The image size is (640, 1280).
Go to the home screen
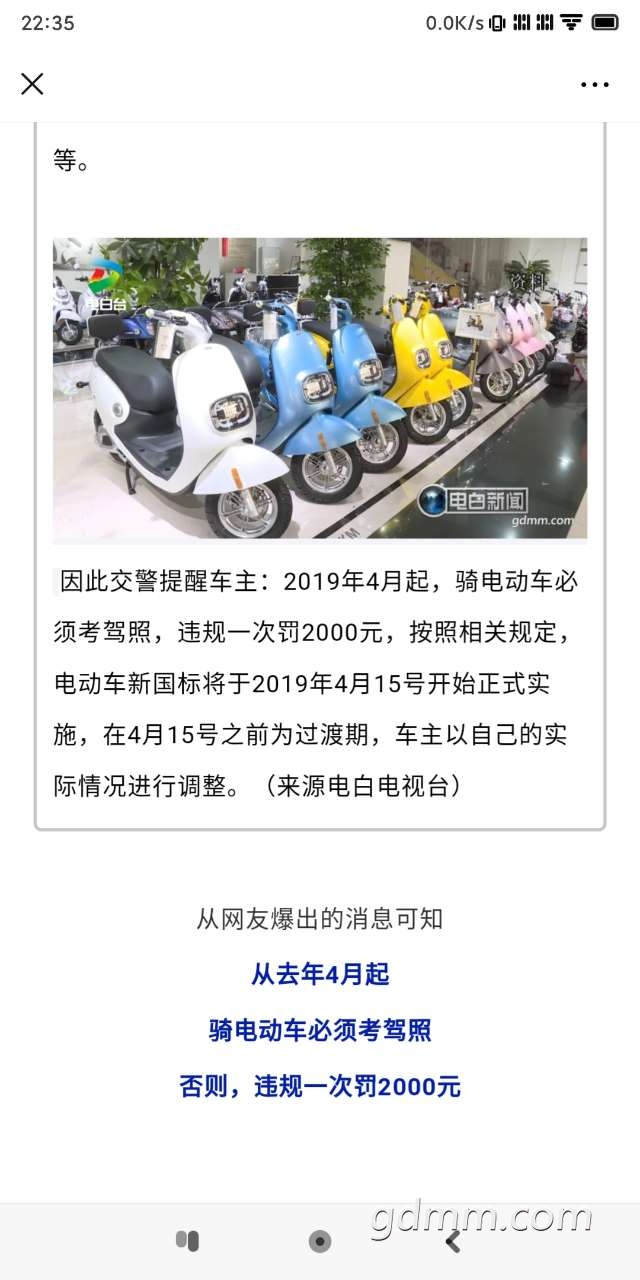(x=320, y=1241)
